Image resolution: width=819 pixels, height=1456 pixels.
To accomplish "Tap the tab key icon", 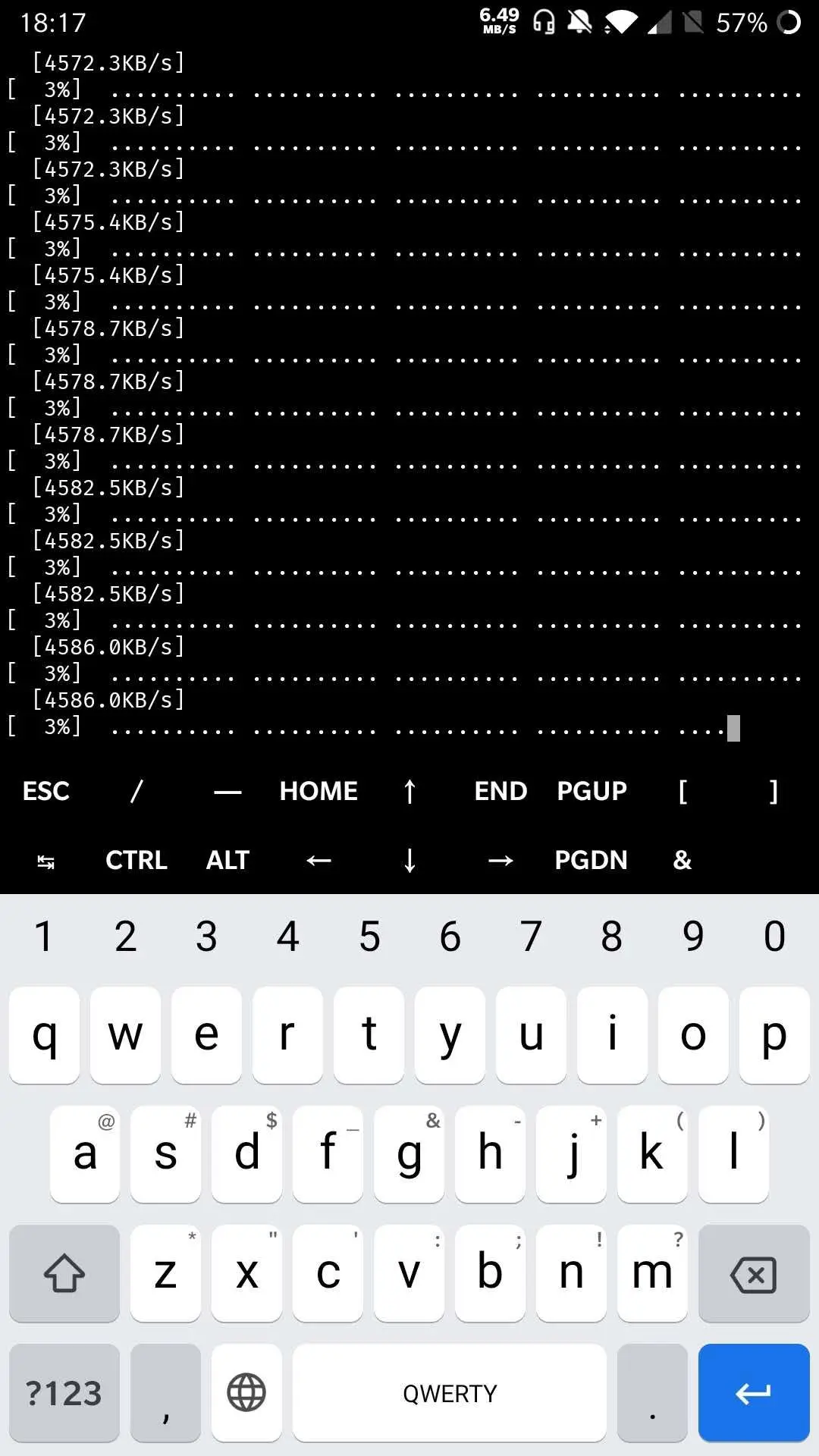I will click(x=45, y=861).
